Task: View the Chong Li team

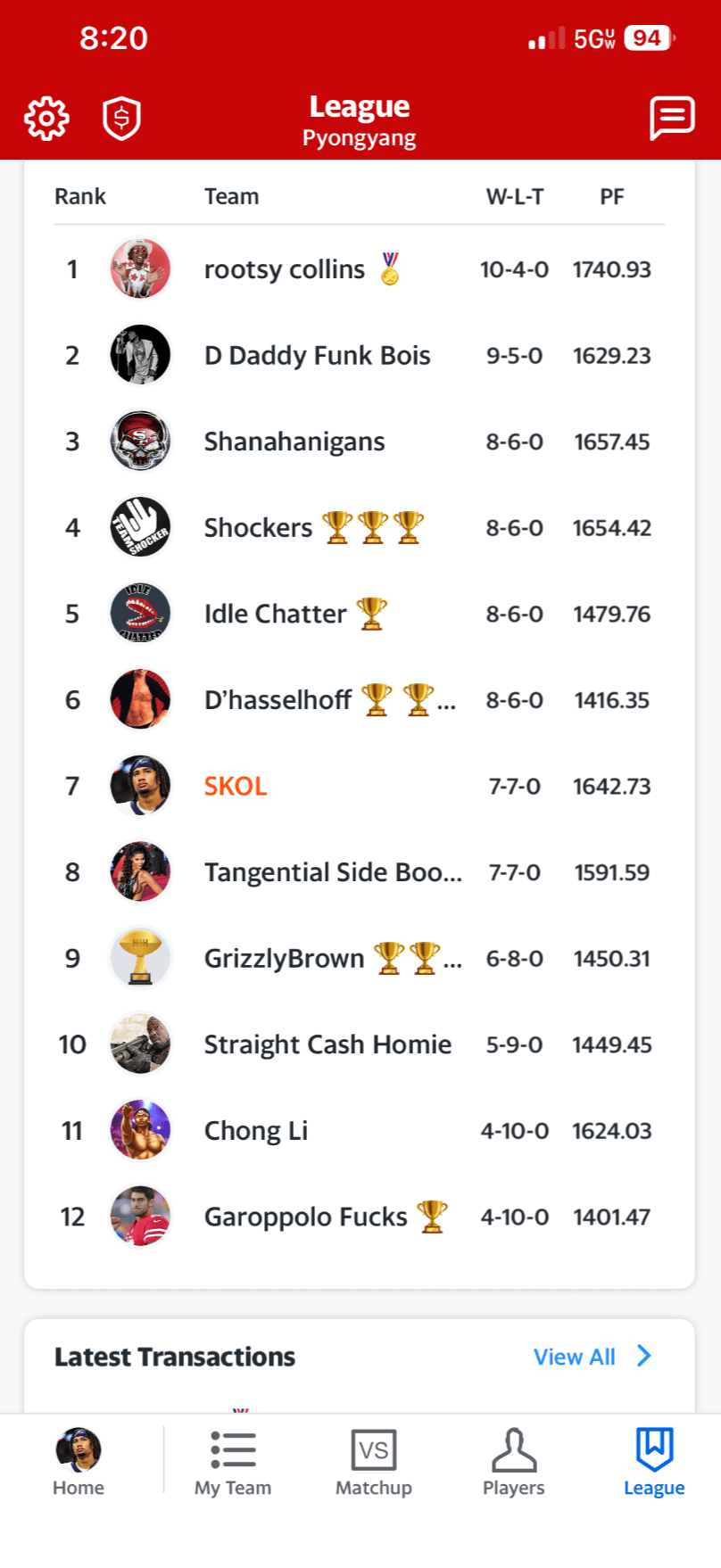Action: coord(256,1131)
